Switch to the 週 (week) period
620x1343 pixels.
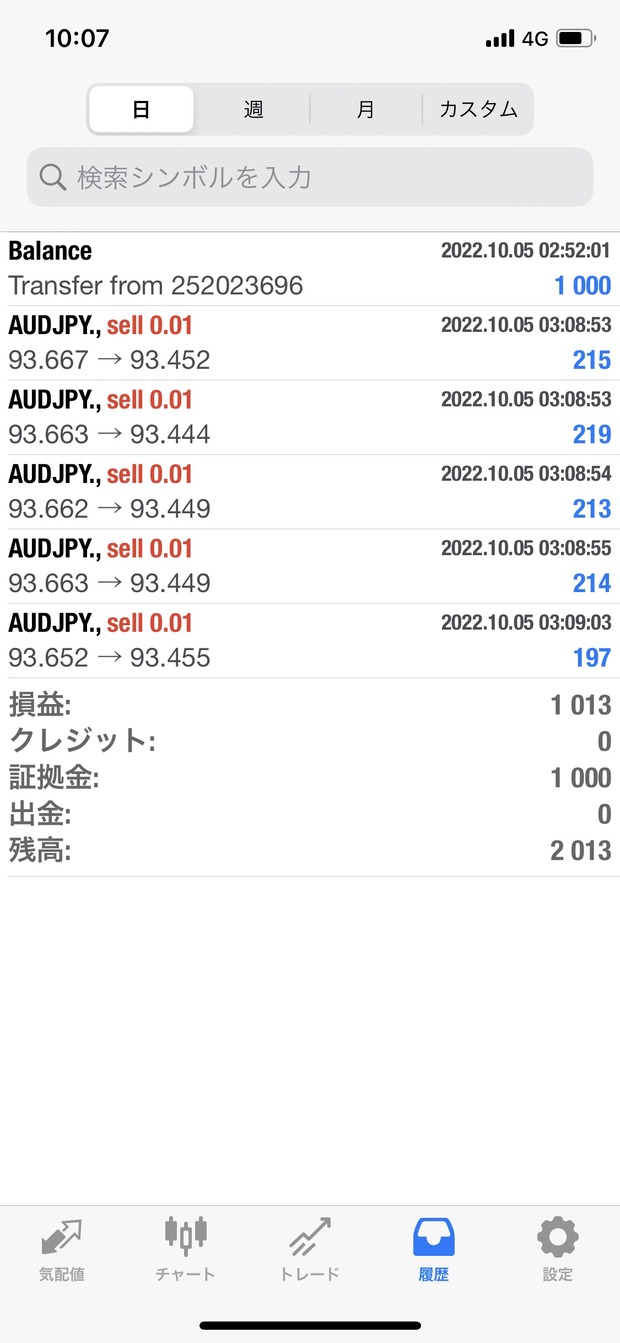click(253, 109)
